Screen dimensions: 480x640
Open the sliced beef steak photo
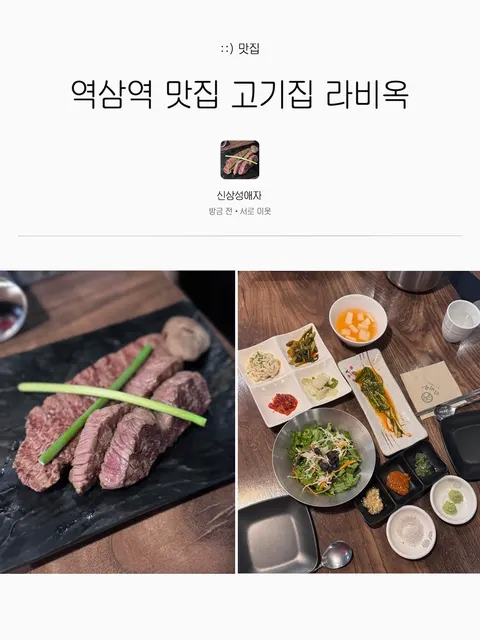117,422
